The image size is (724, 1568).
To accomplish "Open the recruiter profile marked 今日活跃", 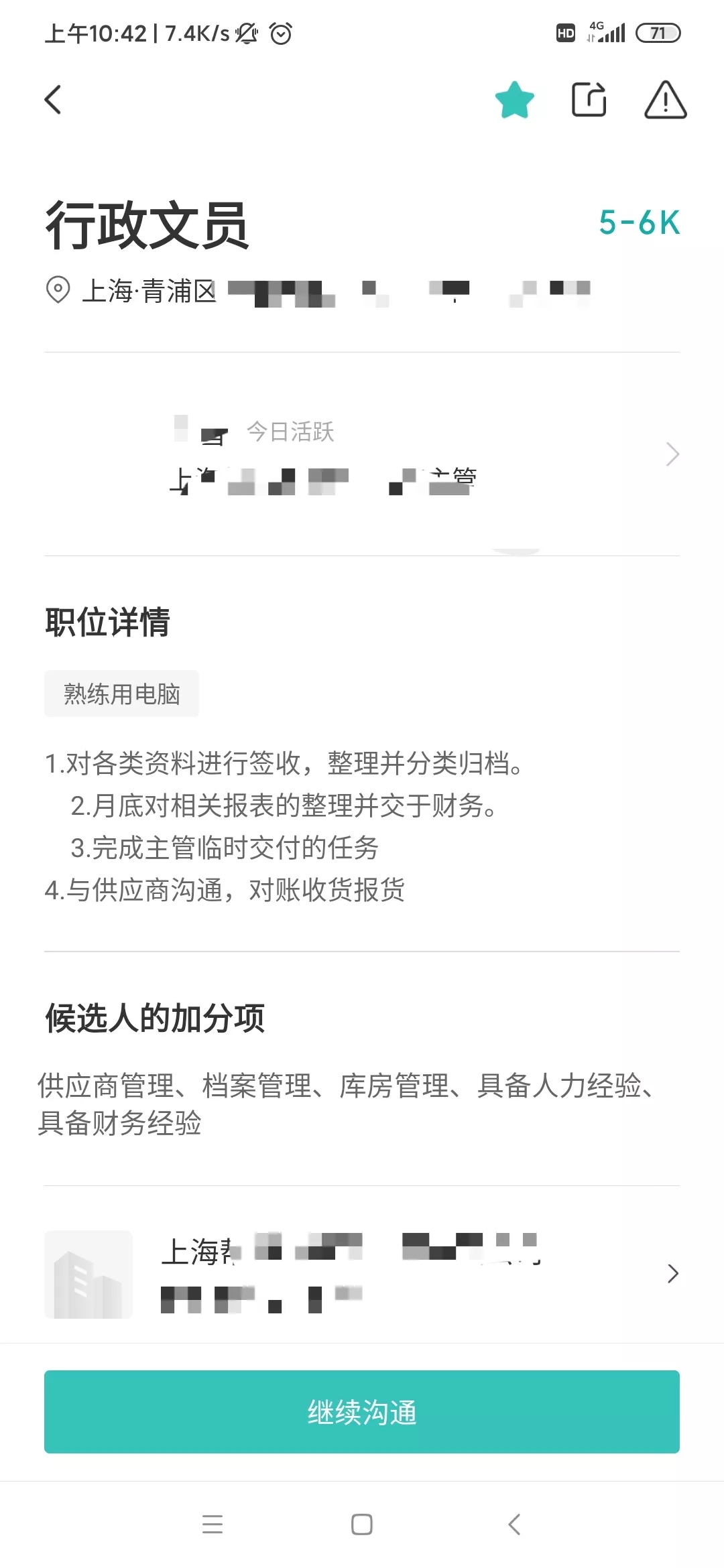I will click(362, 455).
